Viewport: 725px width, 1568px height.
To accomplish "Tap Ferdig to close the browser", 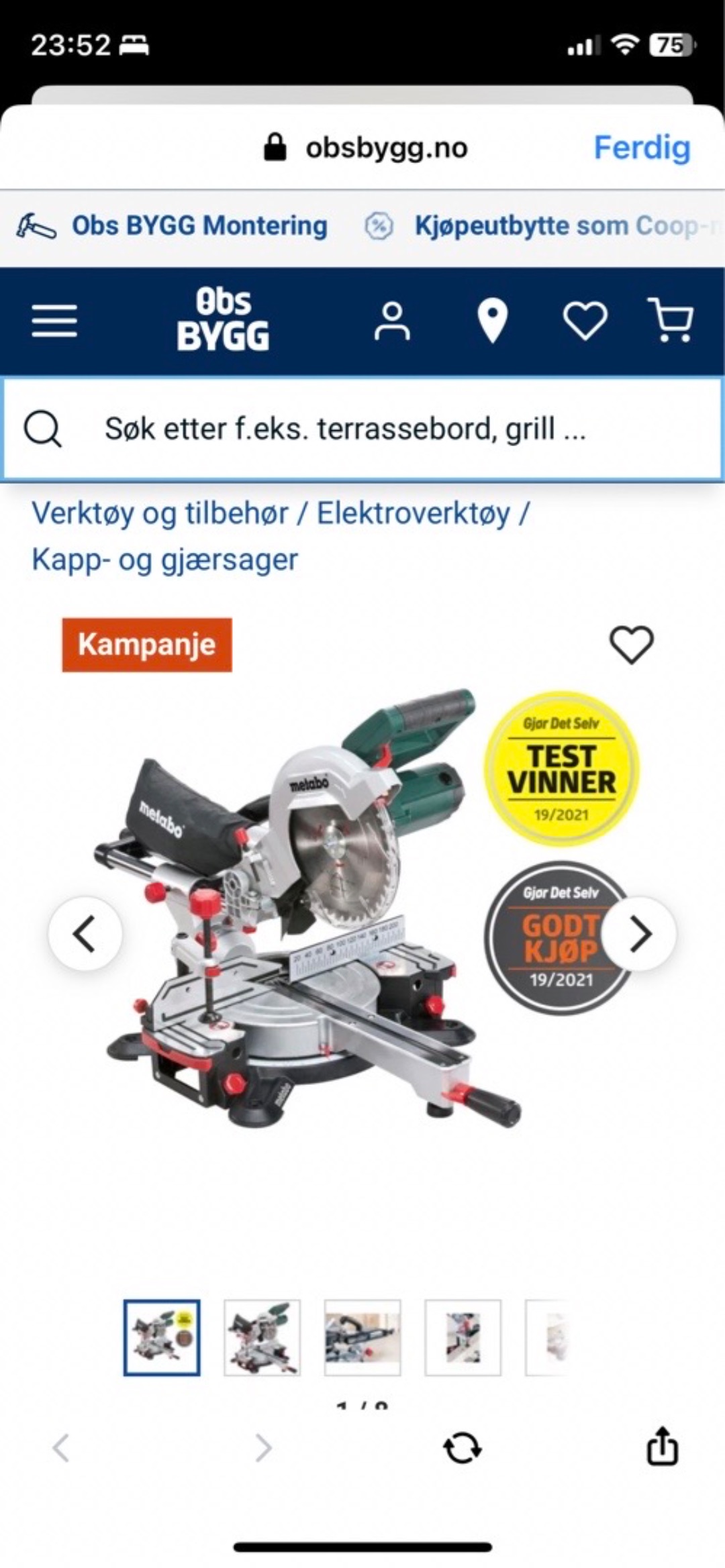I will click(x=641, y=148).
